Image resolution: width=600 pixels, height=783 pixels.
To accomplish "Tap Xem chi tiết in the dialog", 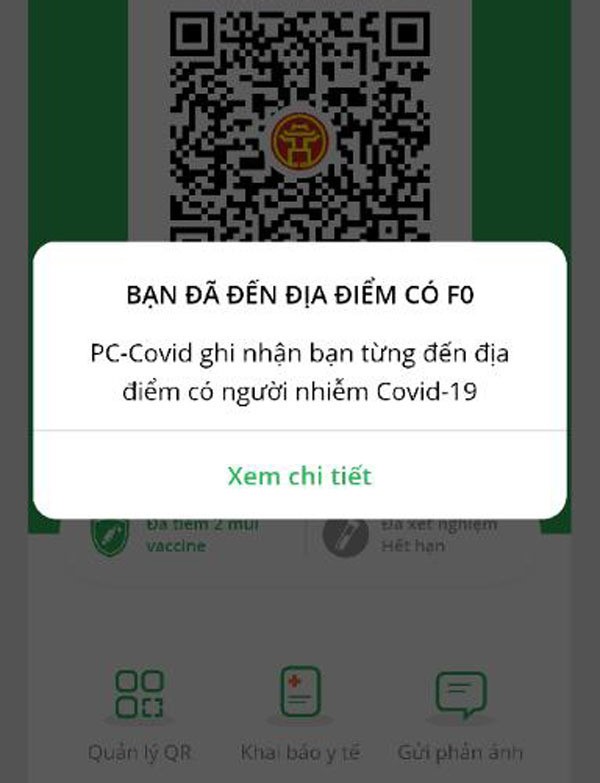I will coord(299,475).
